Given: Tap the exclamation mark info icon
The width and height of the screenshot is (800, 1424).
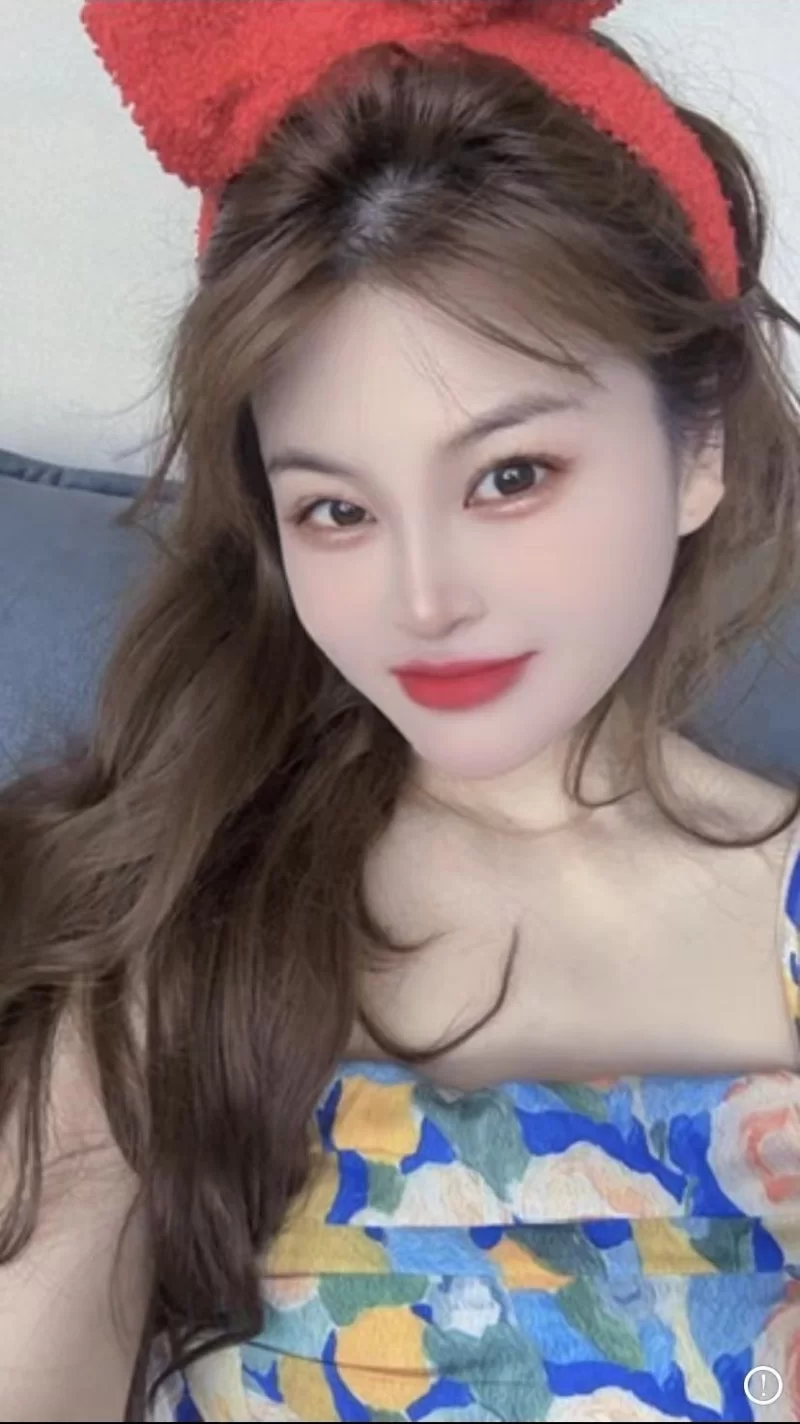Looking at the screenshot, I should [763, 1385].
